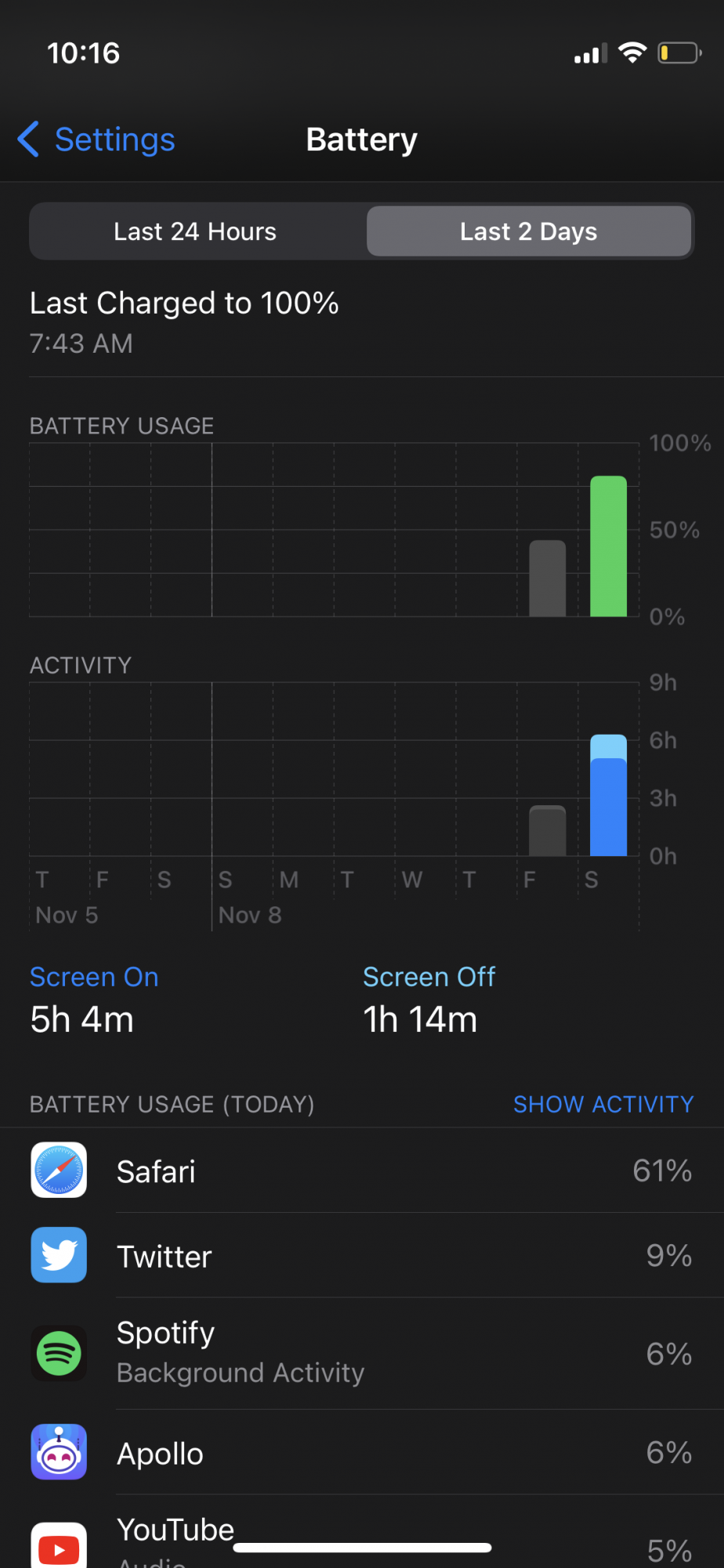This screenshot has height=1568, width=724.
Task: Select the green Saturday battery usage bar
Action: point(608,547)
